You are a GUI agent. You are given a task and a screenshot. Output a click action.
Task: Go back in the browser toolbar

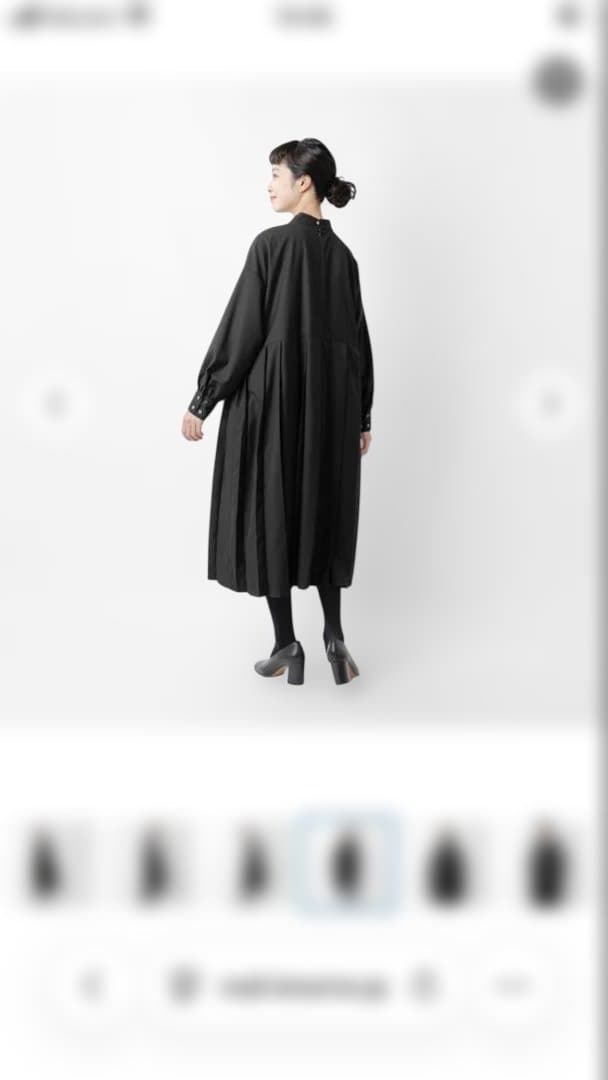92,986
